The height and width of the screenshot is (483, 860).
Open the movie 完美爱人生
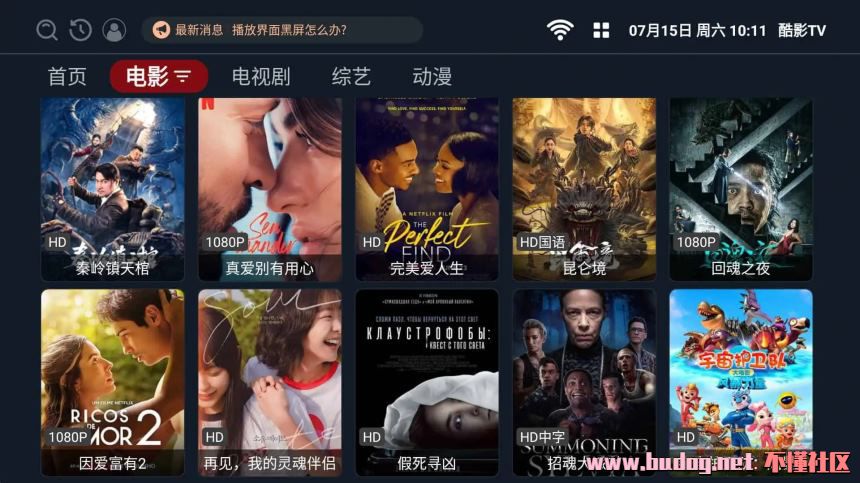click(427, 188)
